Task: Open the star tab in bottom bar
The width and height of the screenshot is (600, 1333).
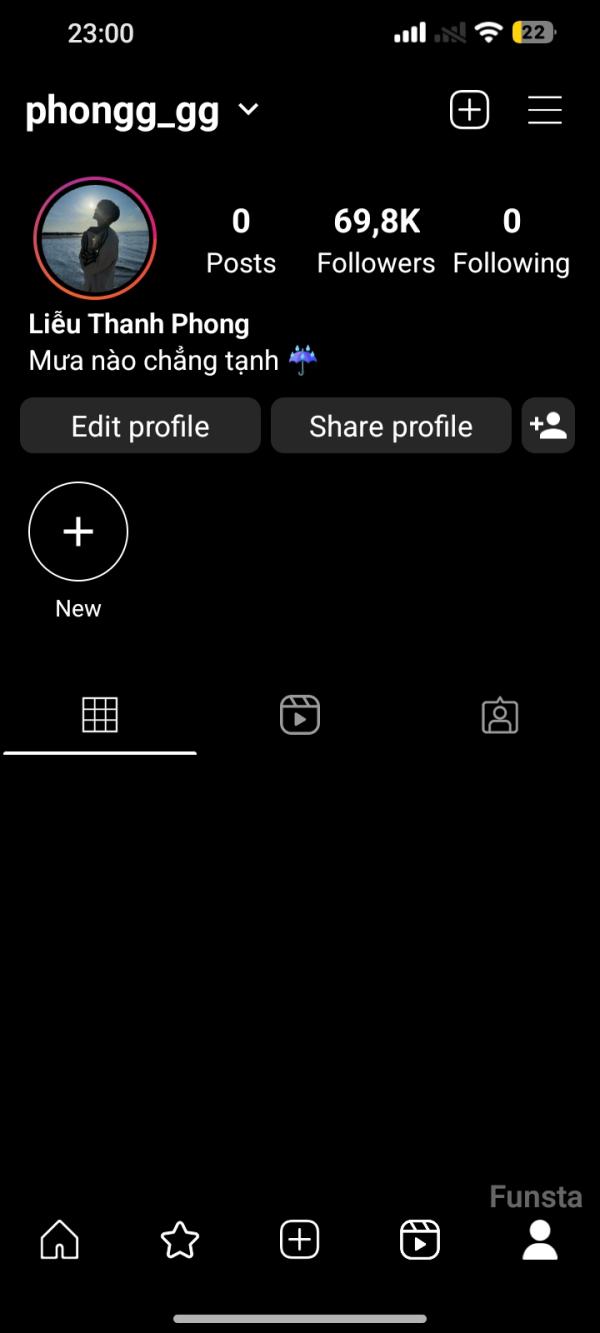Action: [x=180, y=1240]
